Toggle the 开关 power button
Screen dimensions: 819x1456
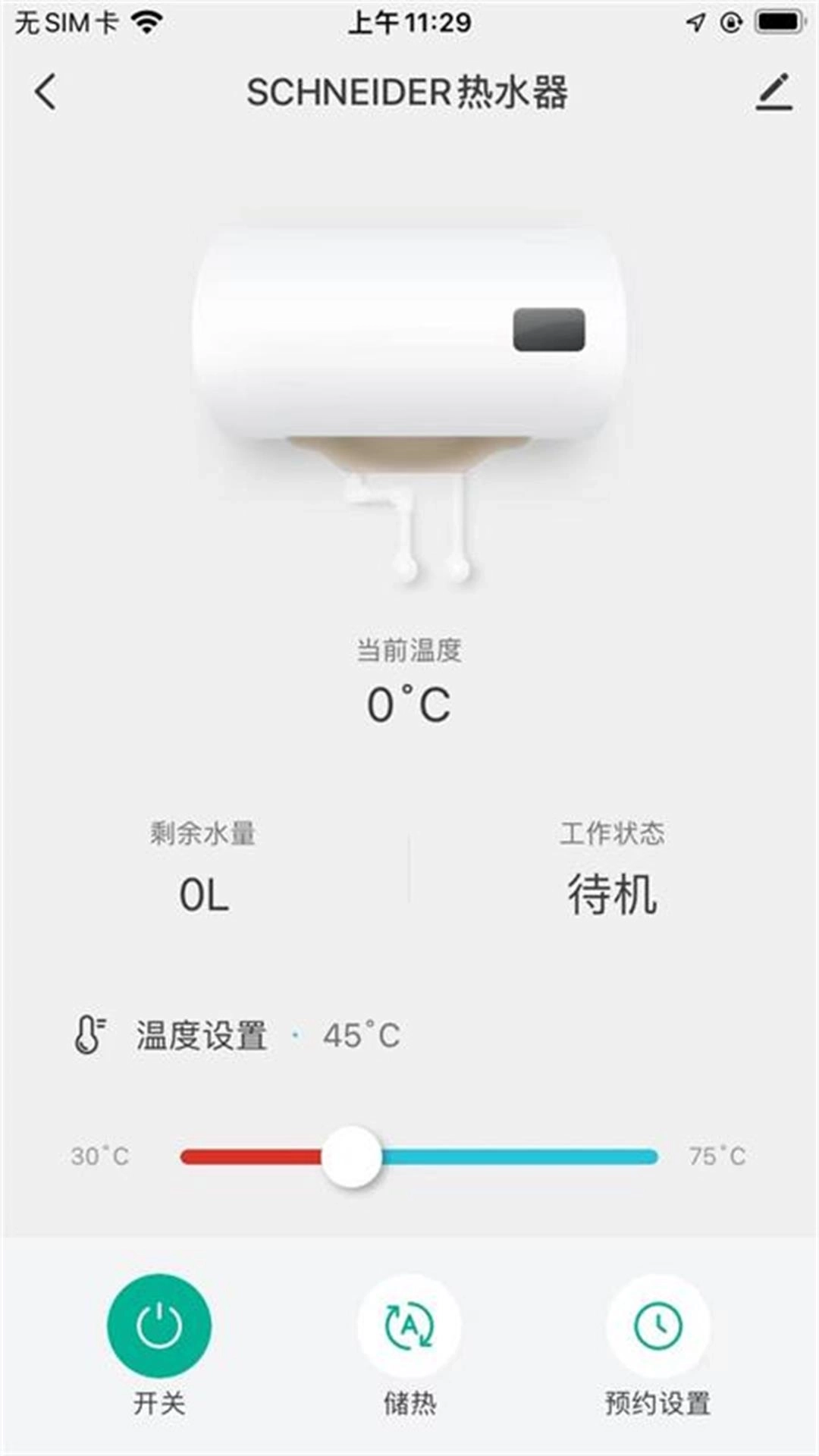pyautogui.click(x=159, y=1326)
